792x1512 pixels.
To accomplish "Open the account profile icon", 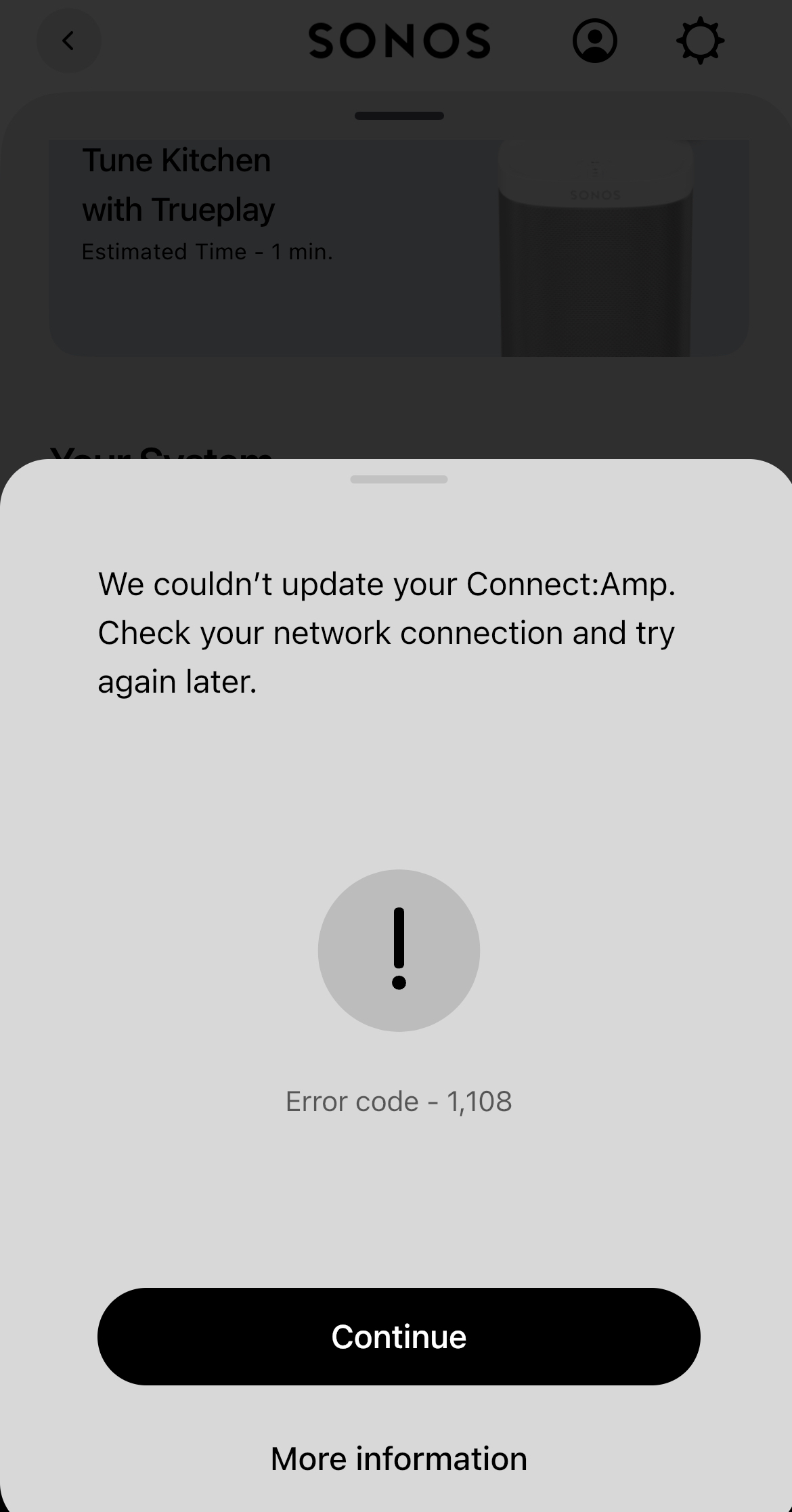I will 595,41.
